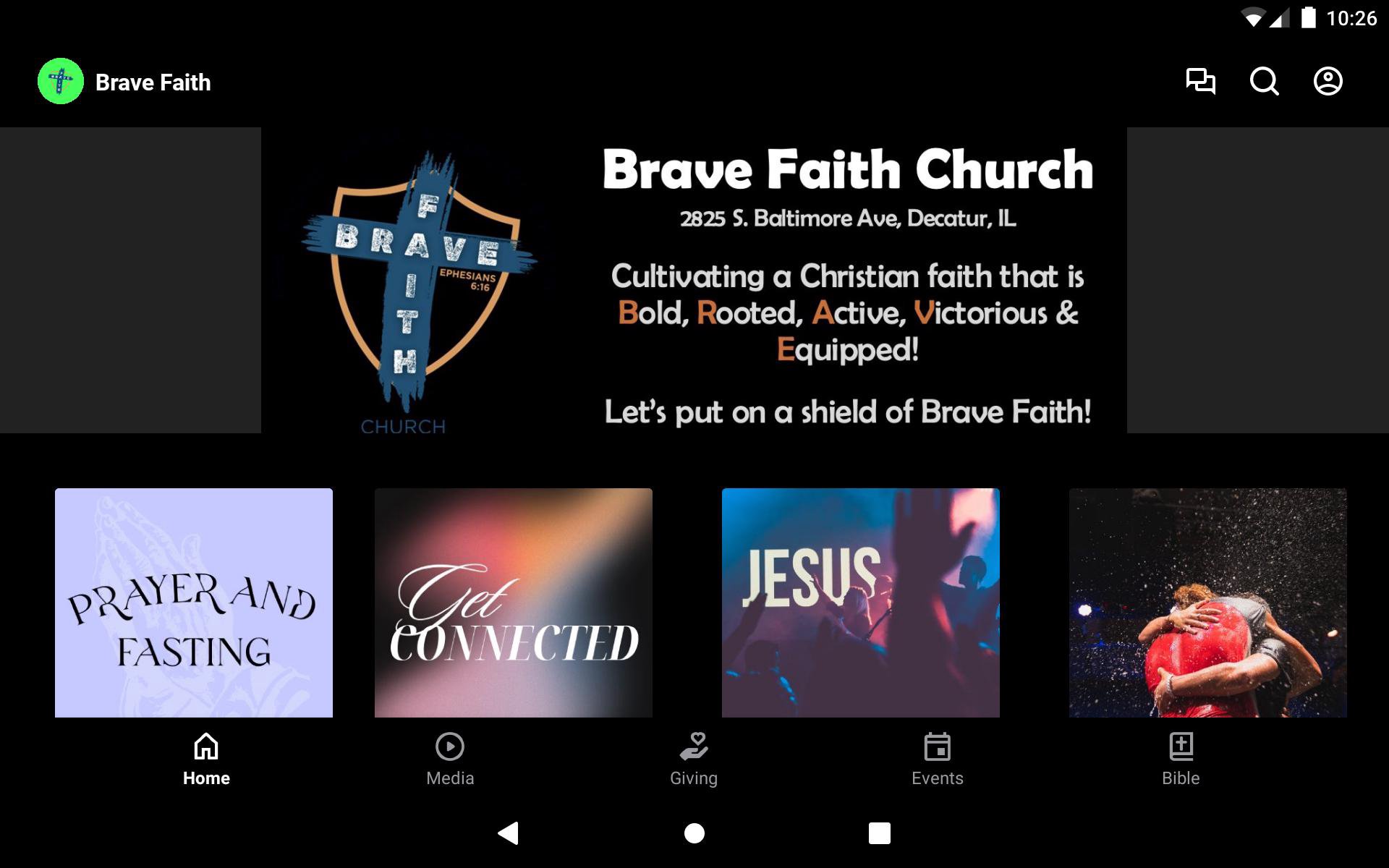Tap the system home button

694,833
